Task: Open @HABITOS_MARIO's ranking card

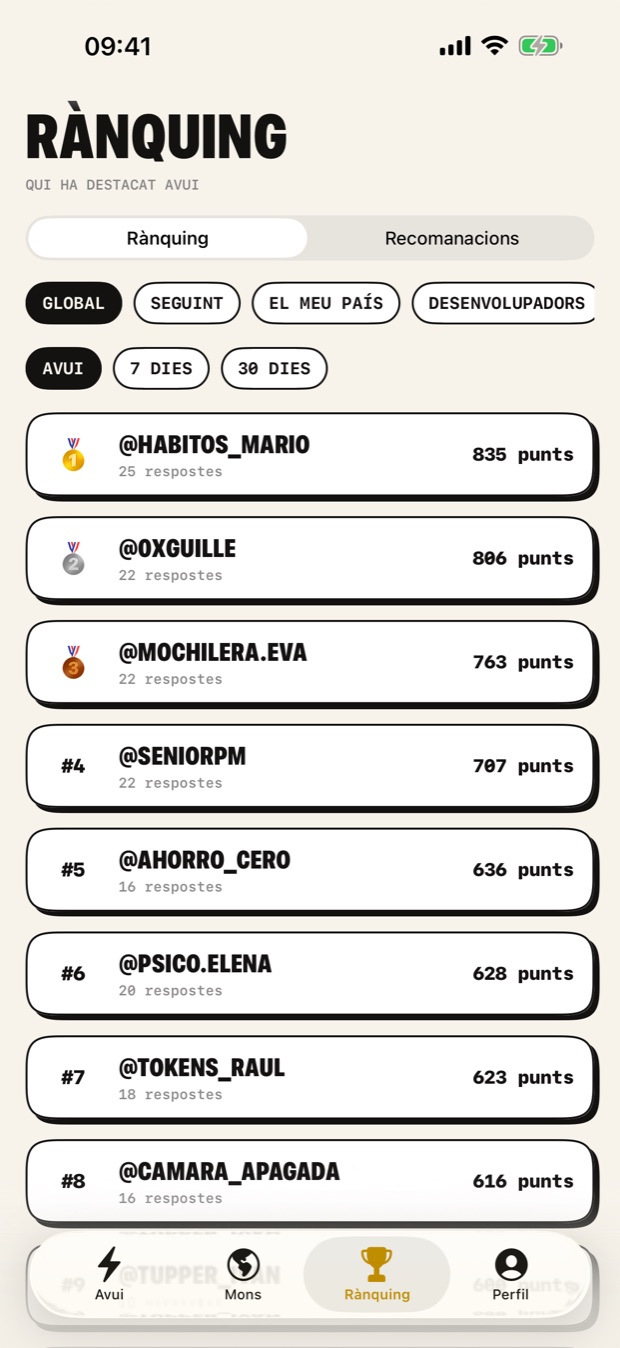Action: point(310,454)
